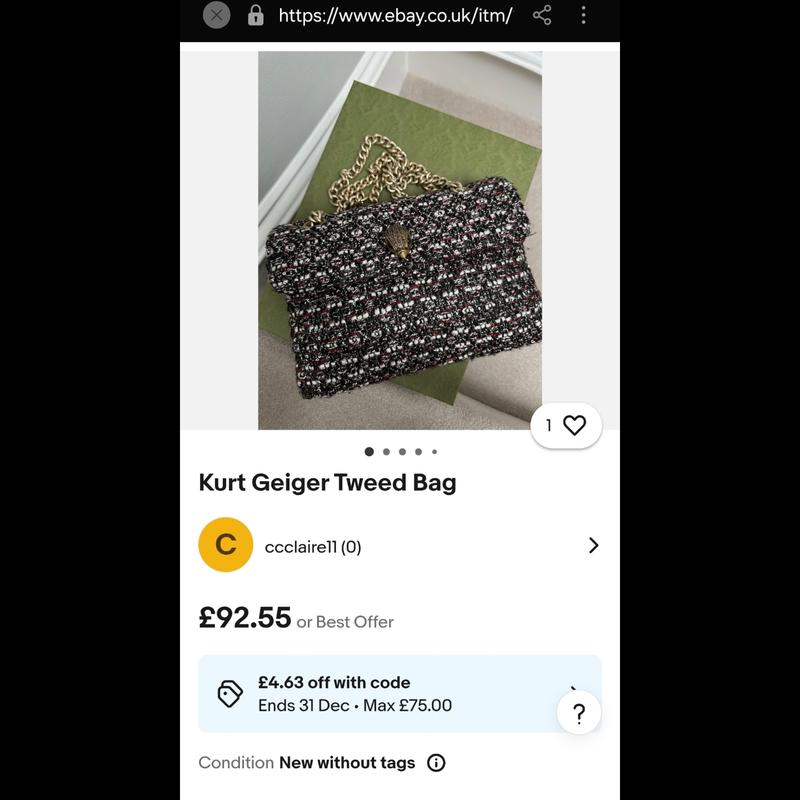Viewport: 800px width, 800px height.
Task: Show info about New without tags condition
Action: click(x=436, y=763)
